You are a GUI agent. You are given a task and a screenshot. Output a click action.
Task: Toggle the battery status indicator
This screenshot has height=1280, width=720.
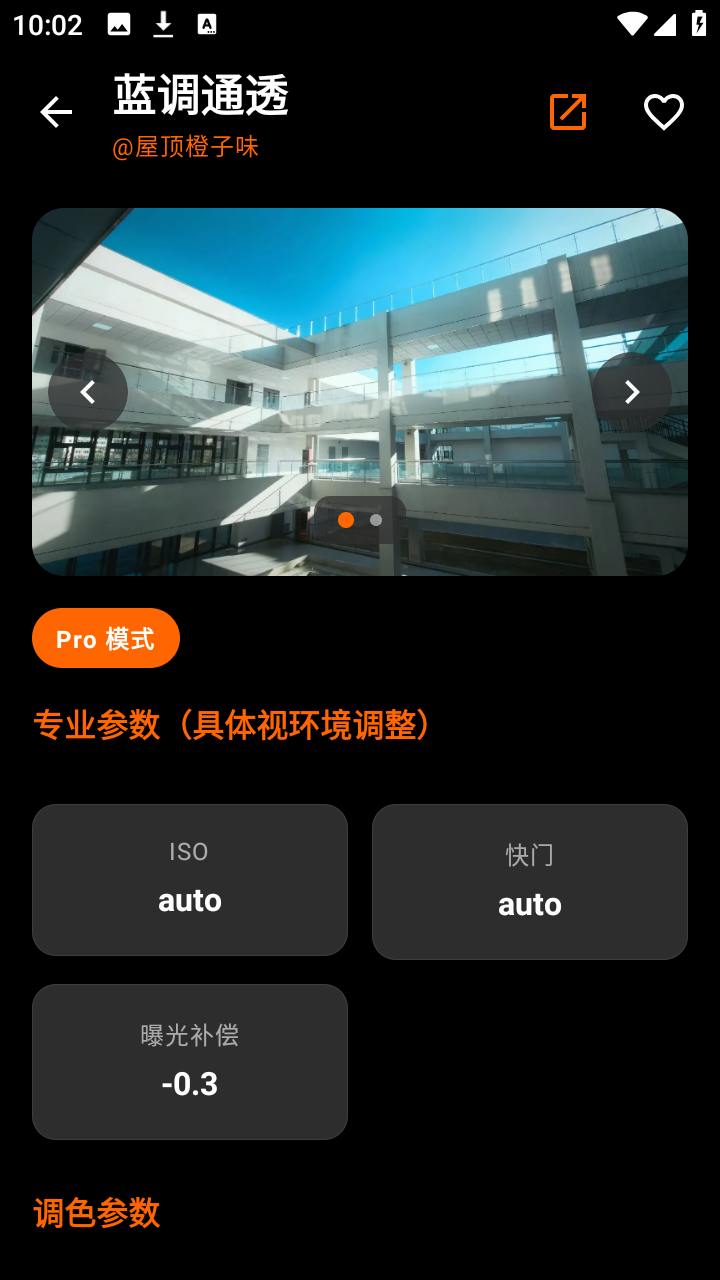pyautogui.click(x=699, y=22)
